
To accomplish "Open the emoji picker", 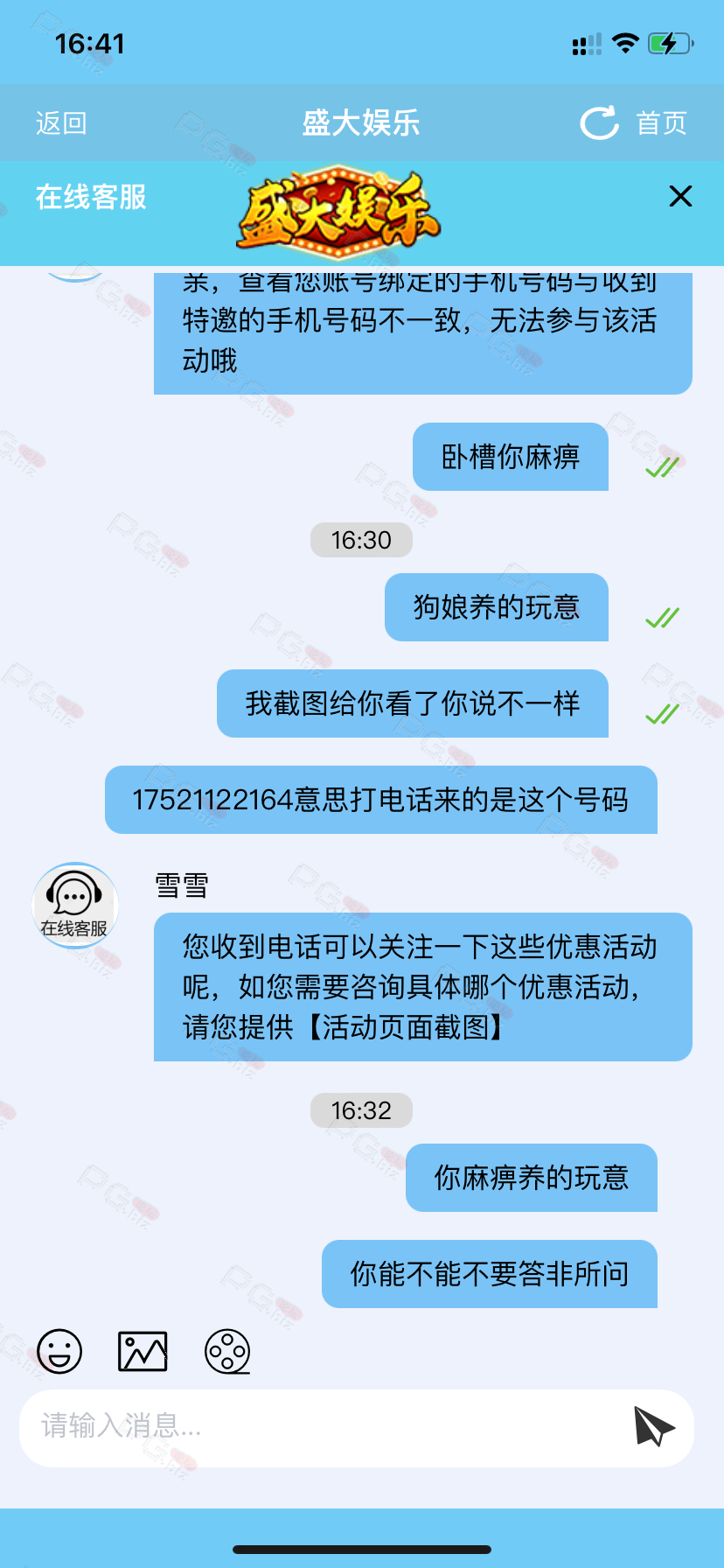I will (59, 1352).
